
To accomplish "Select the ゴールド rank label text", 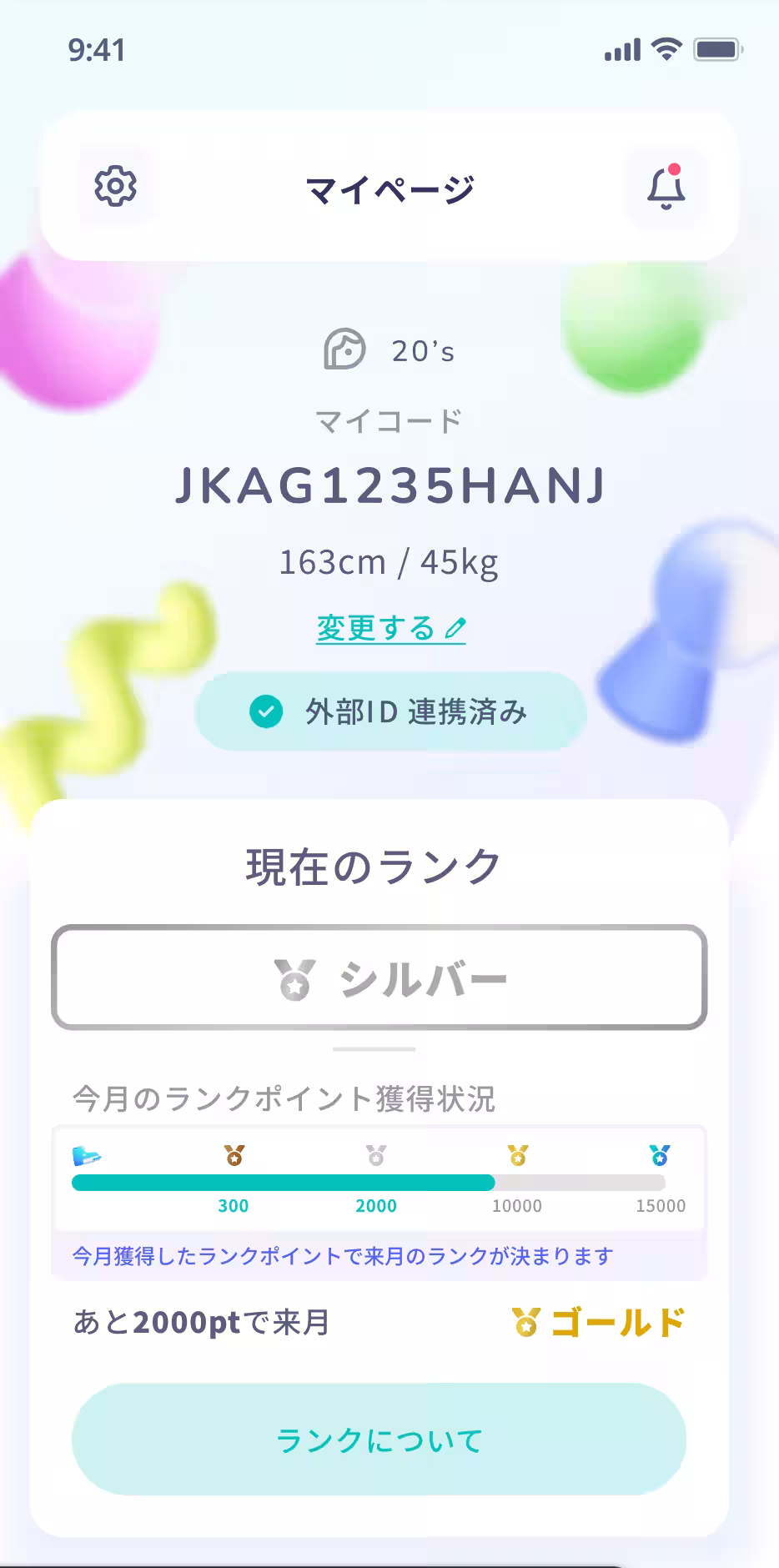I will click(617, 1322).
